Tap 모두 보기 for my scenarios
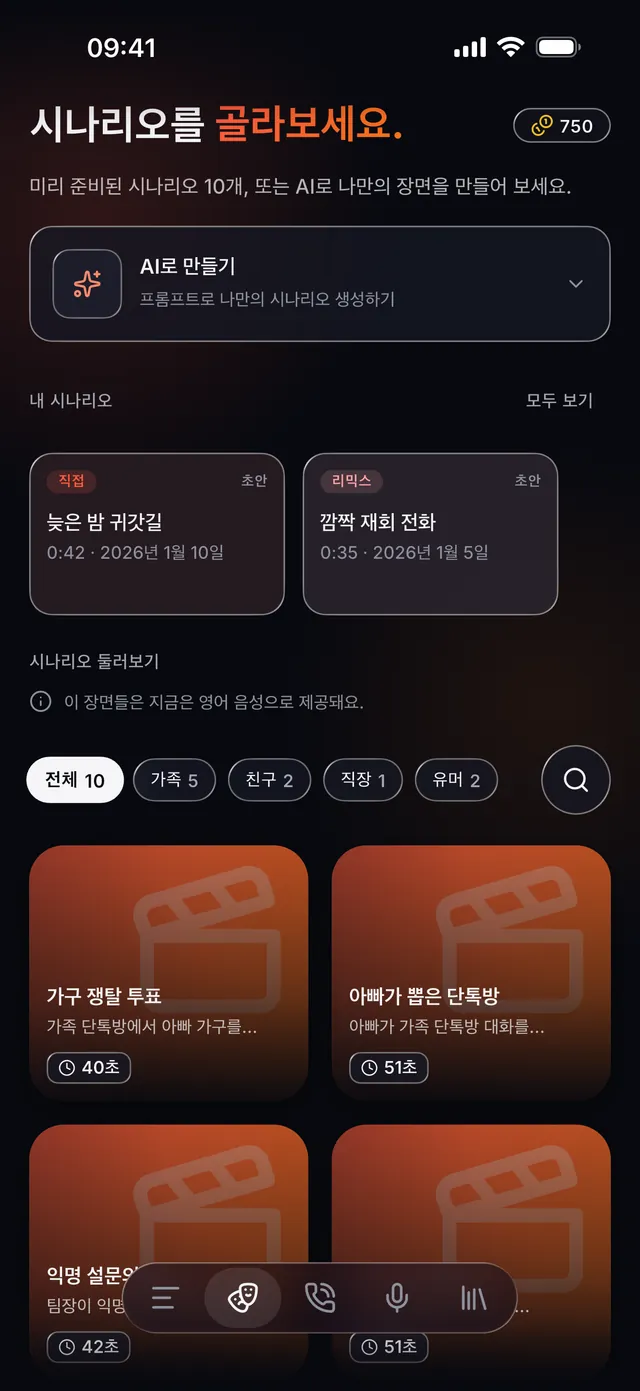 click(x=559, y=400)
